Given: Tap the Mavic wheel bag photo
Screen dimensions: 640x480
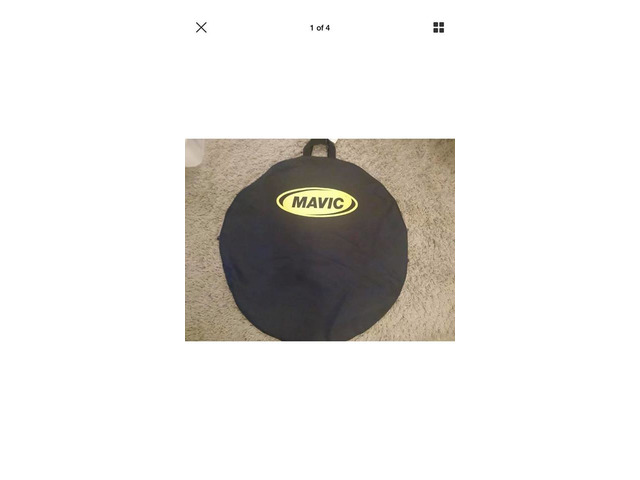Looking at the screenshot, I should point(320,240).
